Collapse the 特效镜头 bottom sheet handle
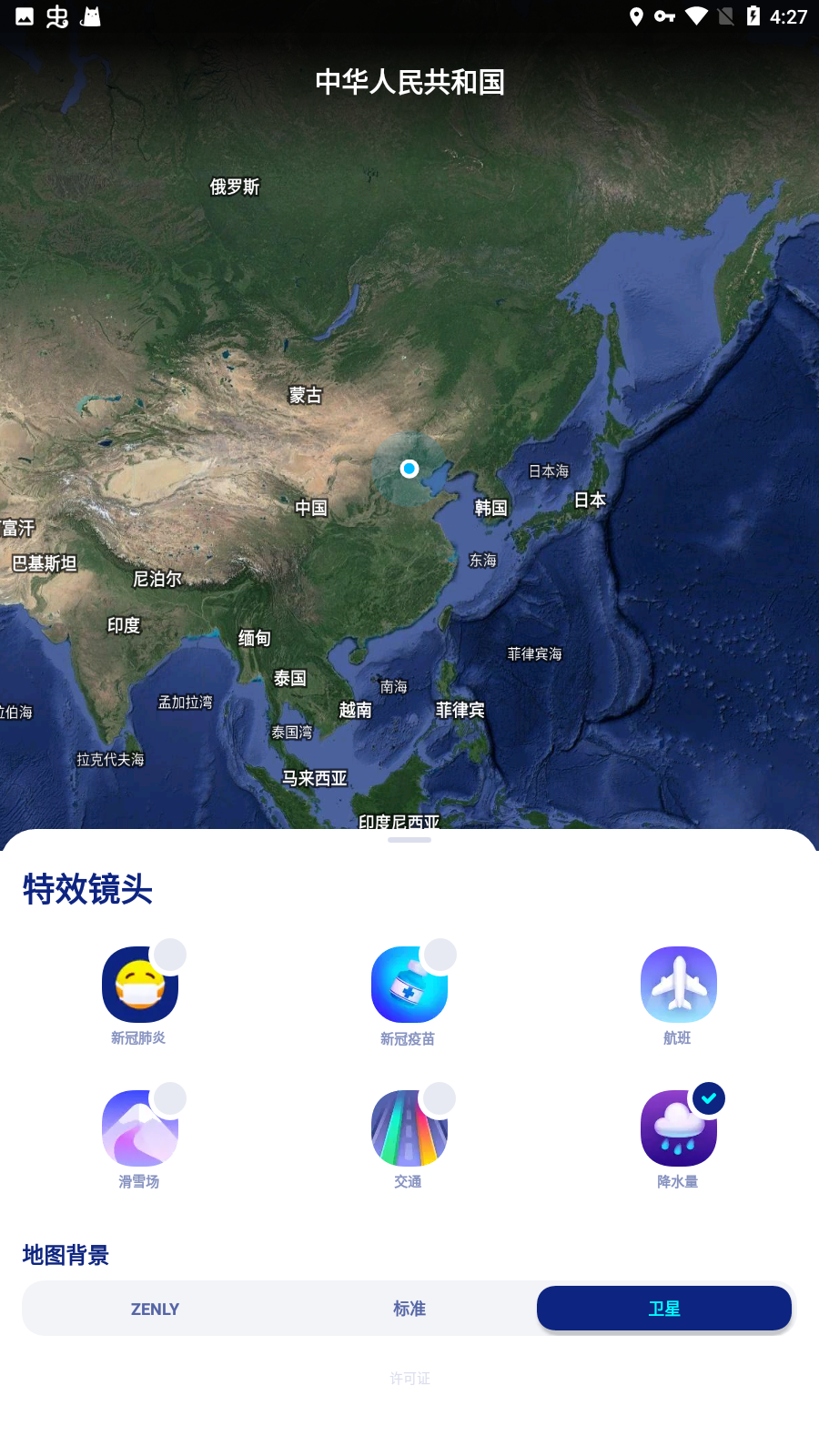The height and width of the screenshot is (1456, 819). click(x=409, y=841)
